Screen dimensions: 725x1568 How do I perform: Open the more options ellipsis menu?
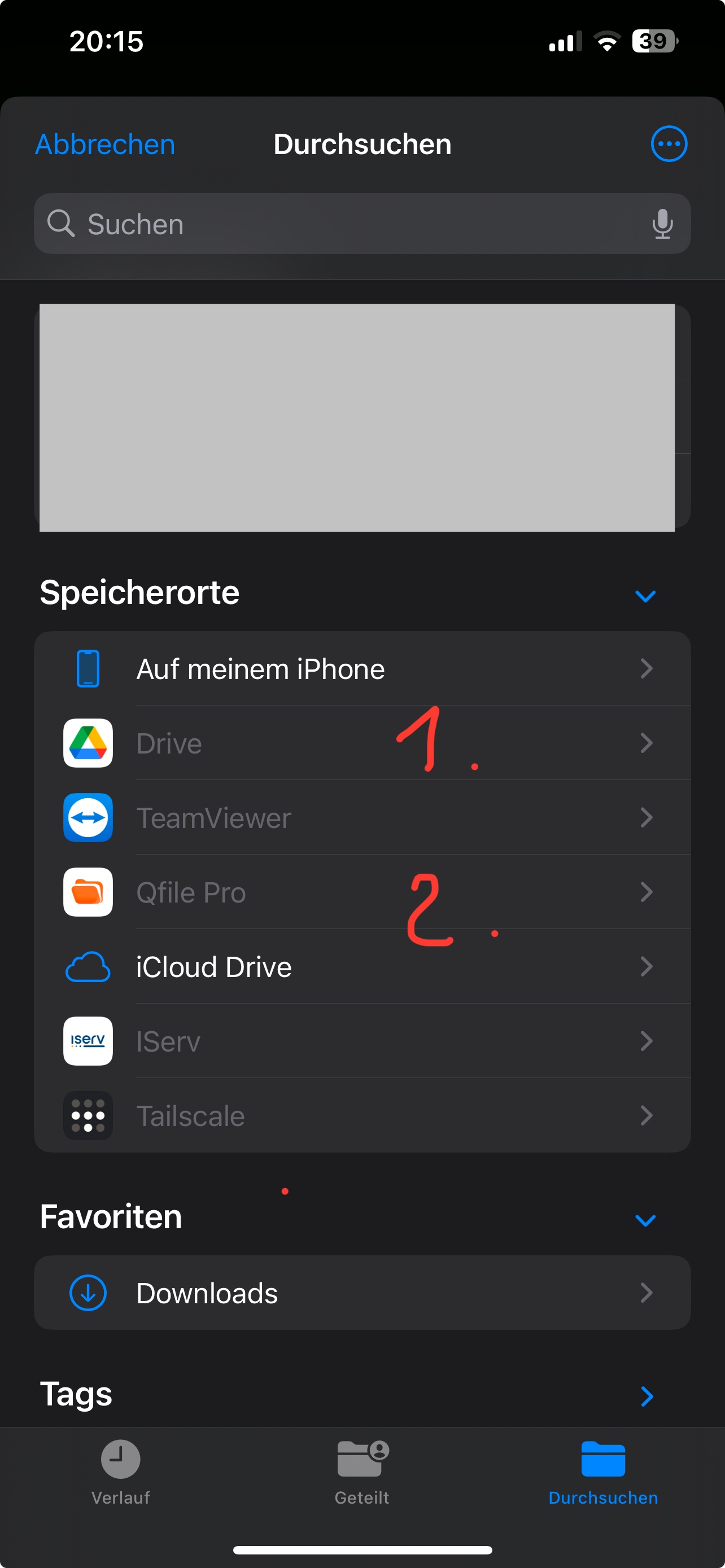[669, 144]
